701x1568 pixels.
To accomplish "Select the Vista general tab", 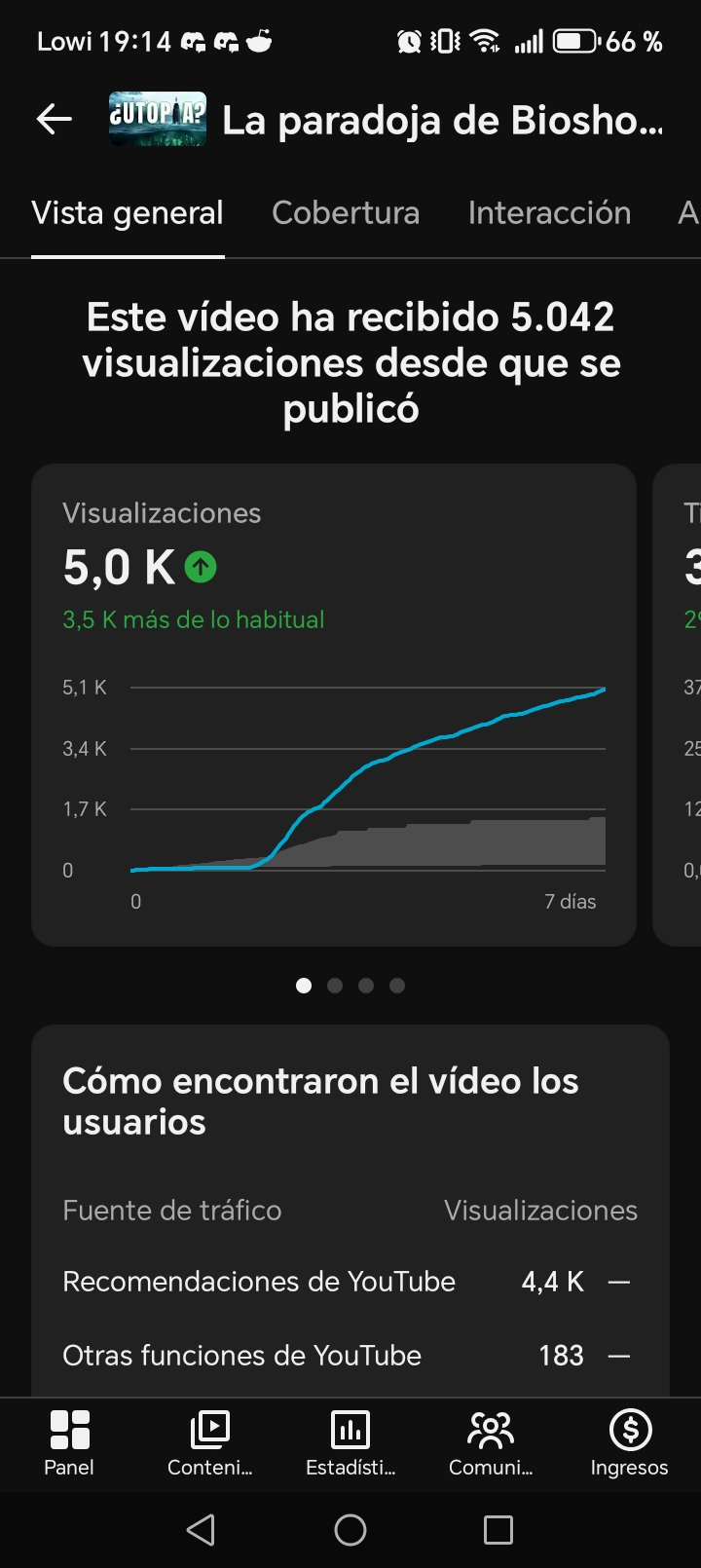I will pos(128,213).
